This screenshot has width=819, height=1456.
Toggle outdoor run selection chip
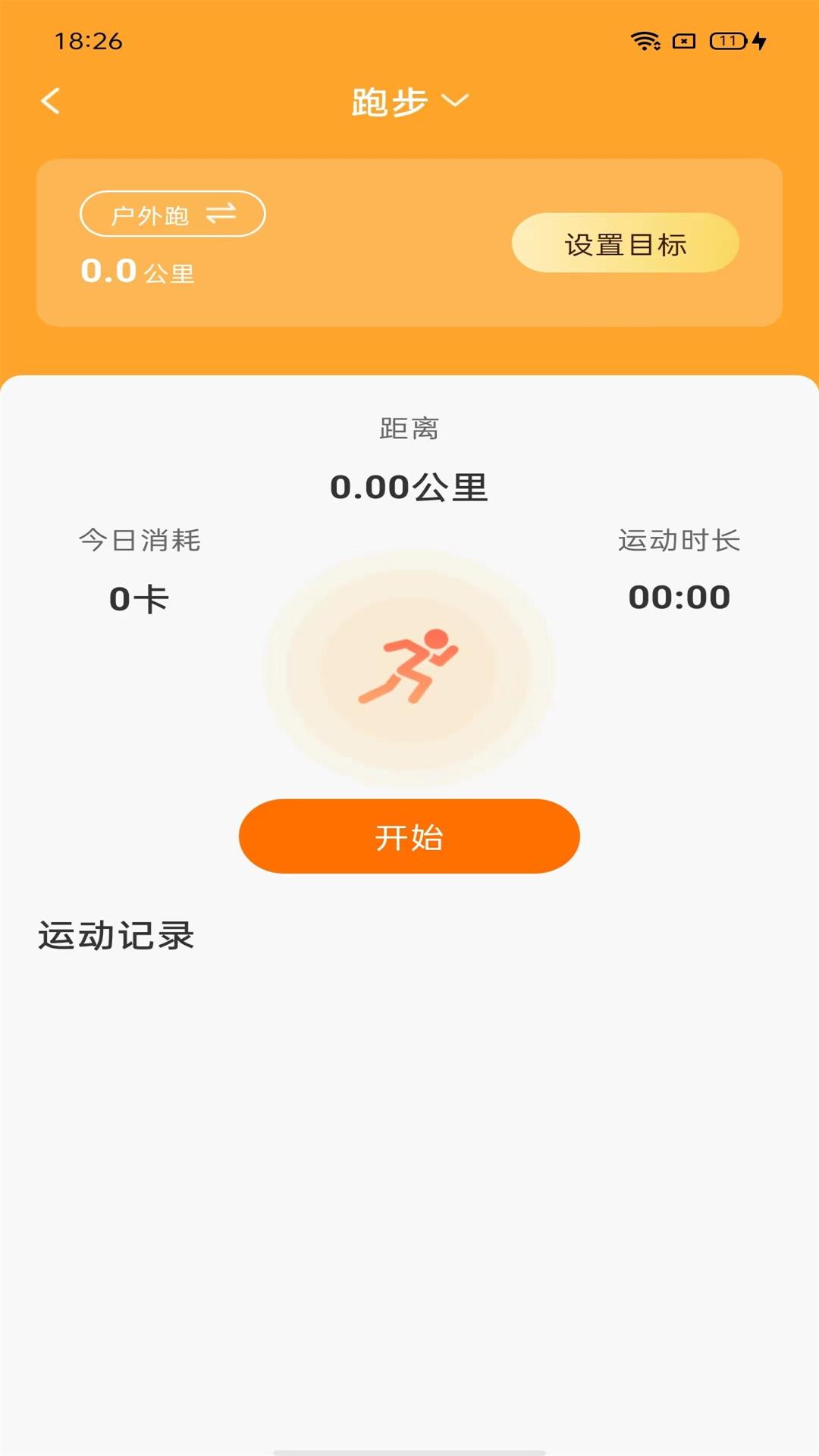[x=172, y=215]
